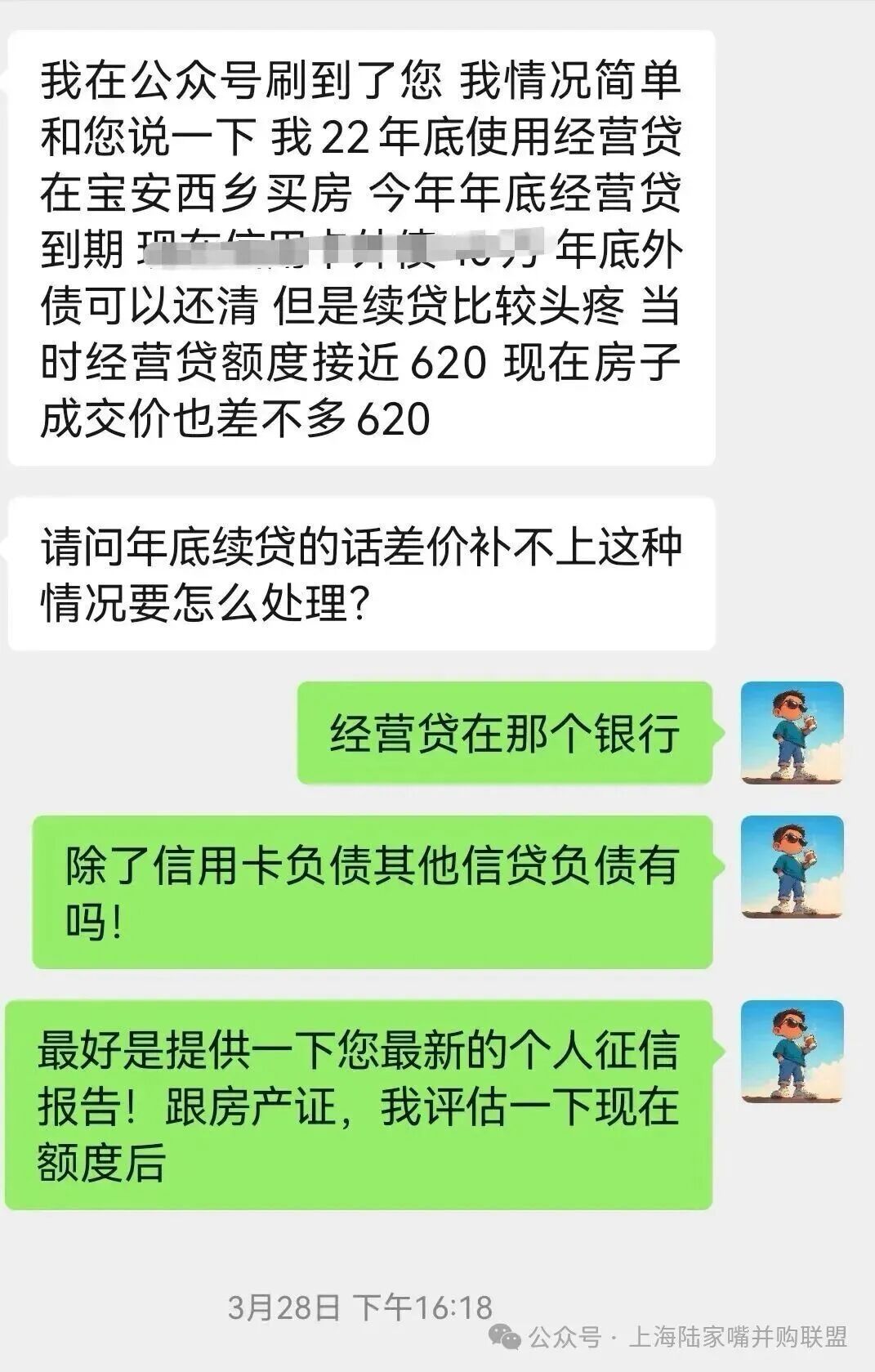Screen dimensions: 875x1372
Task: Tap the avatar next to "除了信用卡负债" message
Action: 791,867
